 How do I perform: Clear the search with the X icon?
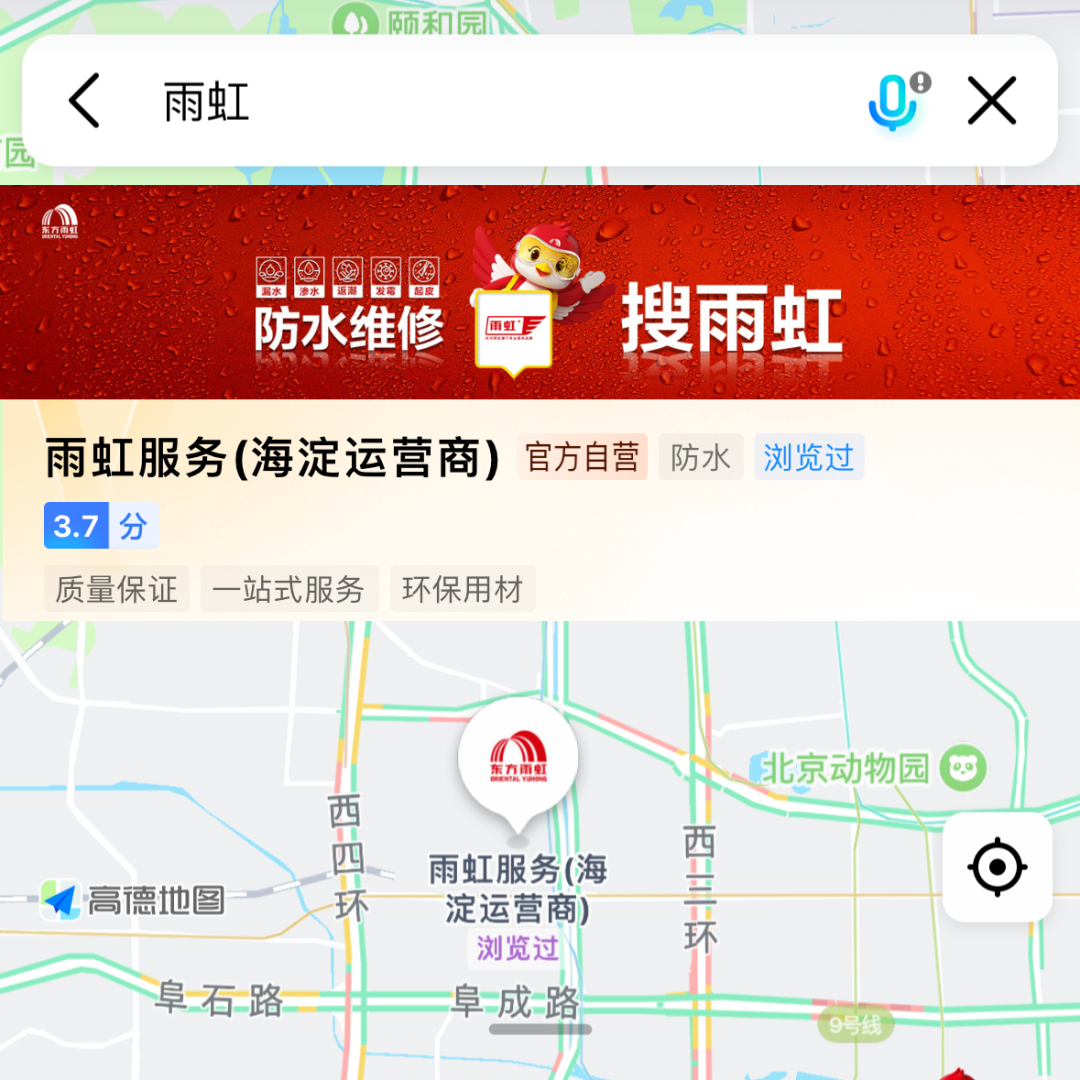click(991, 101)
